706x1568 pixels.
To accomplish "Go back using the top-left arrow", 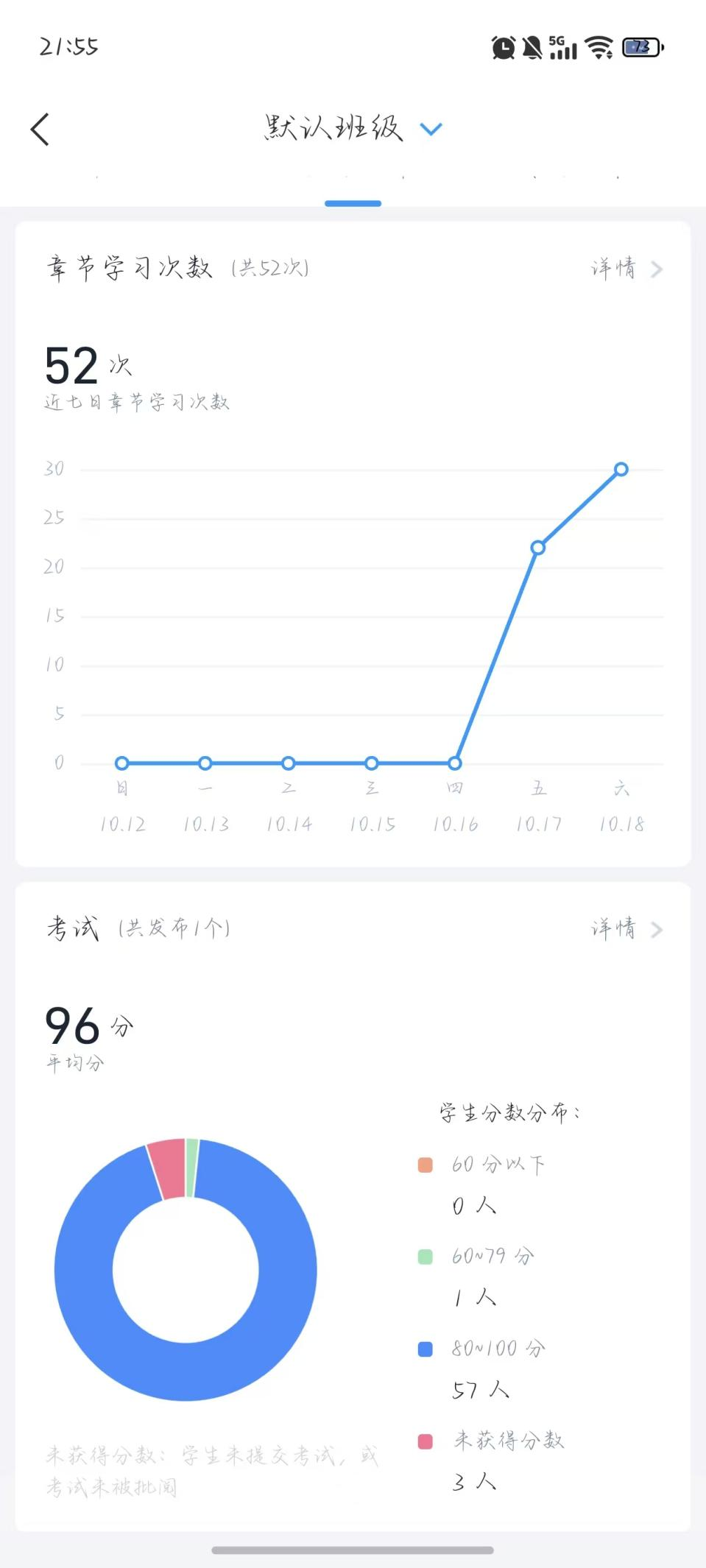I will click(x=40, y=130).
